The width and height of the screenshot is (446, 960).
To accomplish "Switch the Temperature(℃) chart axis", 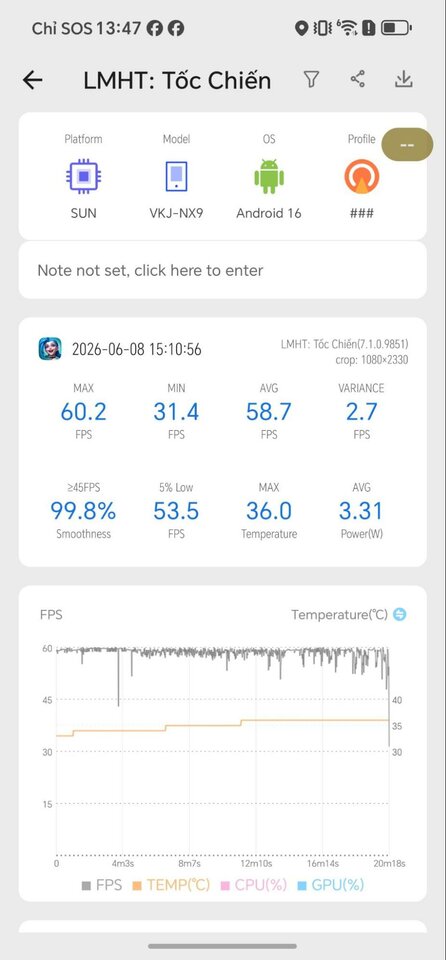I will (399, 614).
